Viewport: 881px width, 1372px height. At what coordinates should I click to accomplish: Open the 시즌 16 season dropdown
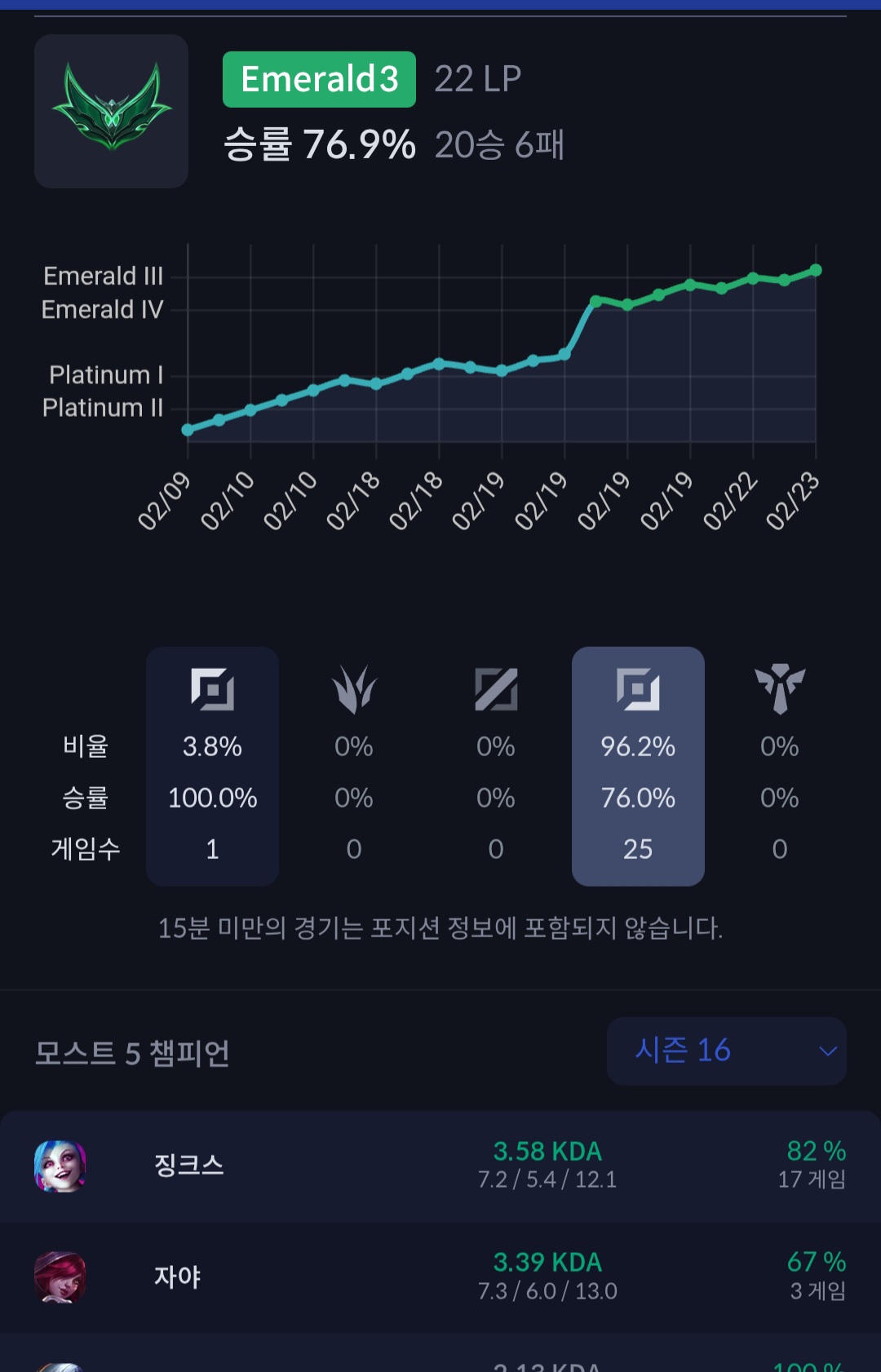coord(726,1051)
